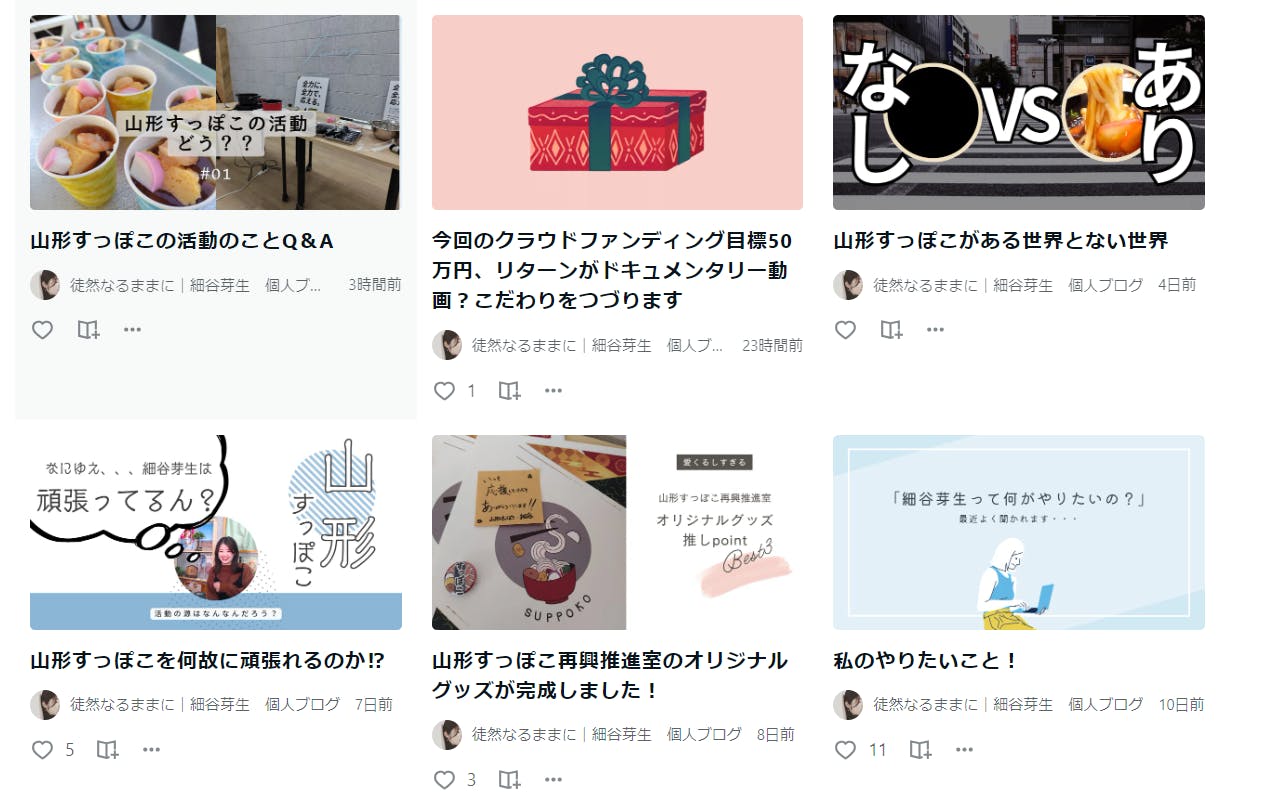Open the crowdfunding gift box article
Image resolution: width=1278 pixels, height=811 pixels.
(617, 112)
